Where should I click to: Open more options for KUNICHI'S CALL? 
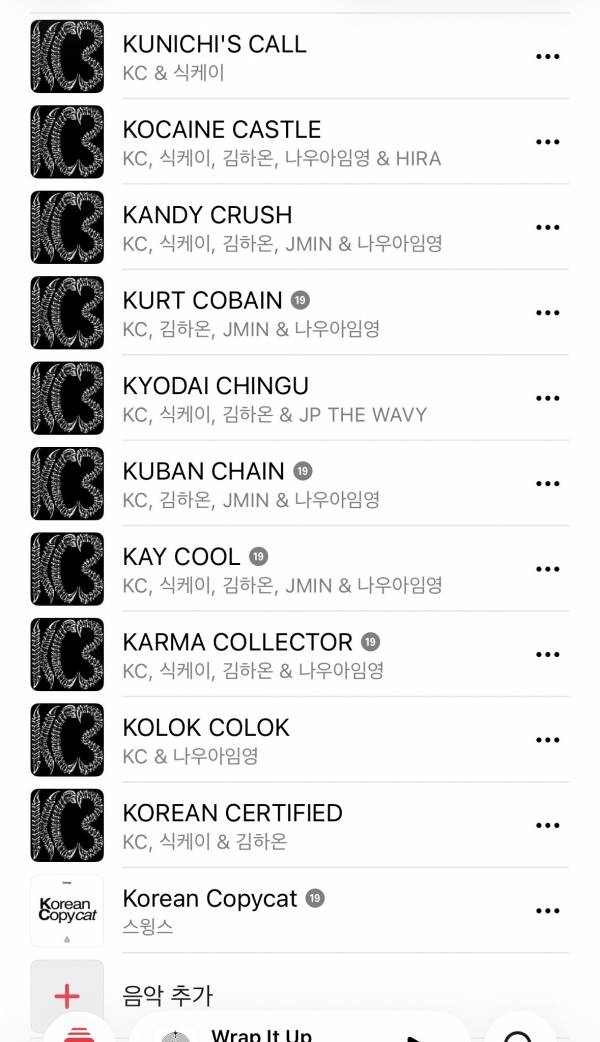tap(547, 57)
